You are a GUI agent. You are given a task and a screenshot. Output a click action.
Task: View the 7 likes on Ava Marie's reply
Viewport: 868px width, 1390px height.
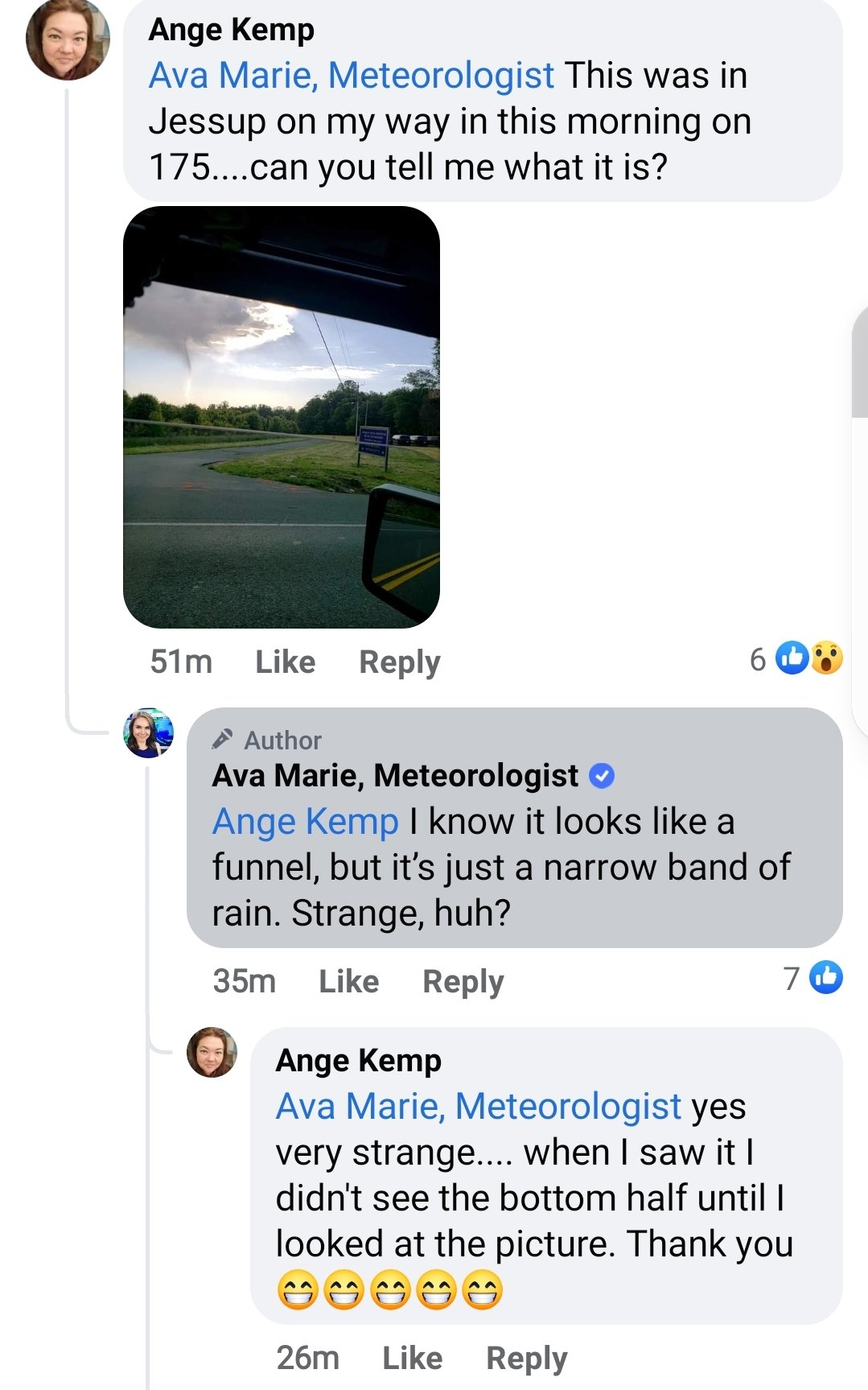812,978
